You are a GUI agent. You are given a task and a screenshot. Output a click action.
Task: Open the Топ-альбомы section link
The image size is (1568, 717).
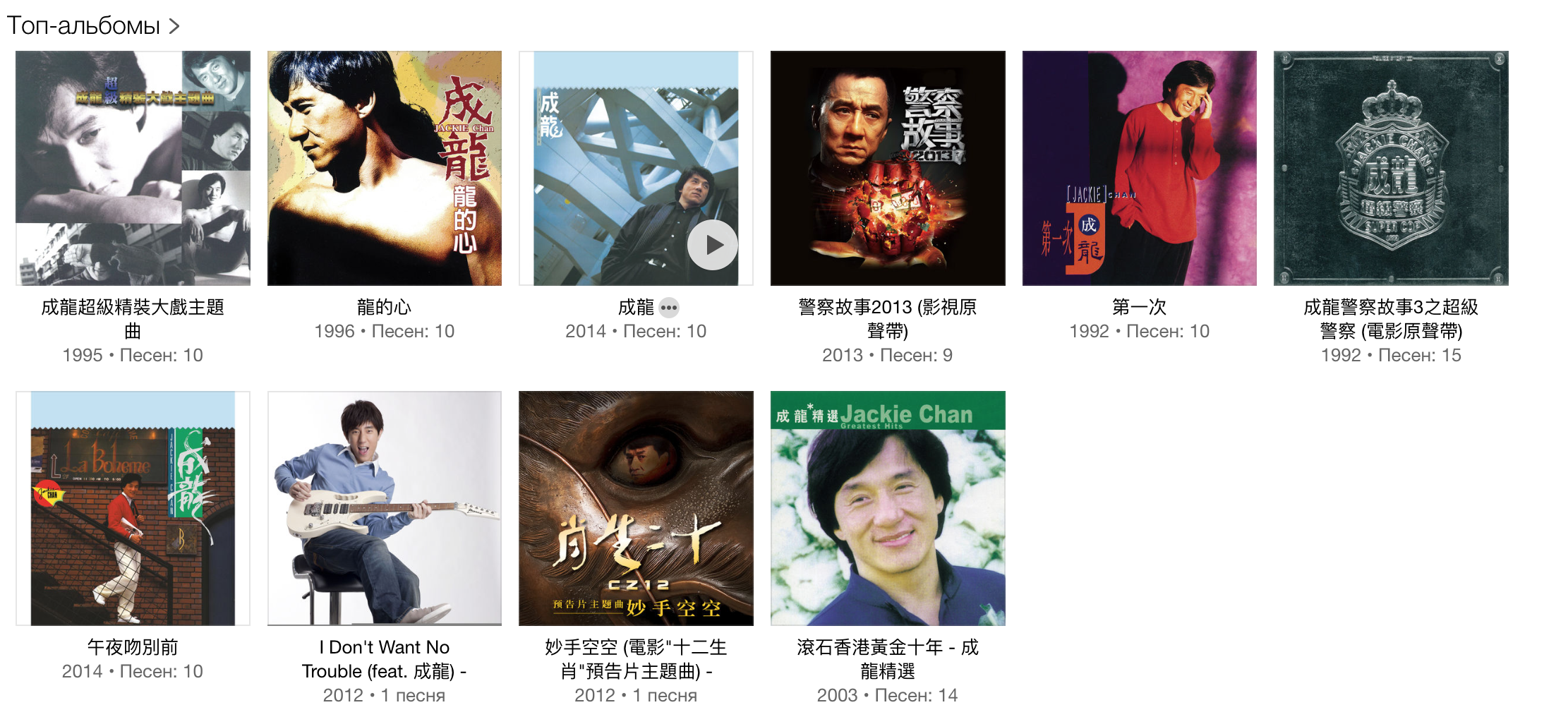click(x=92, y=26)
